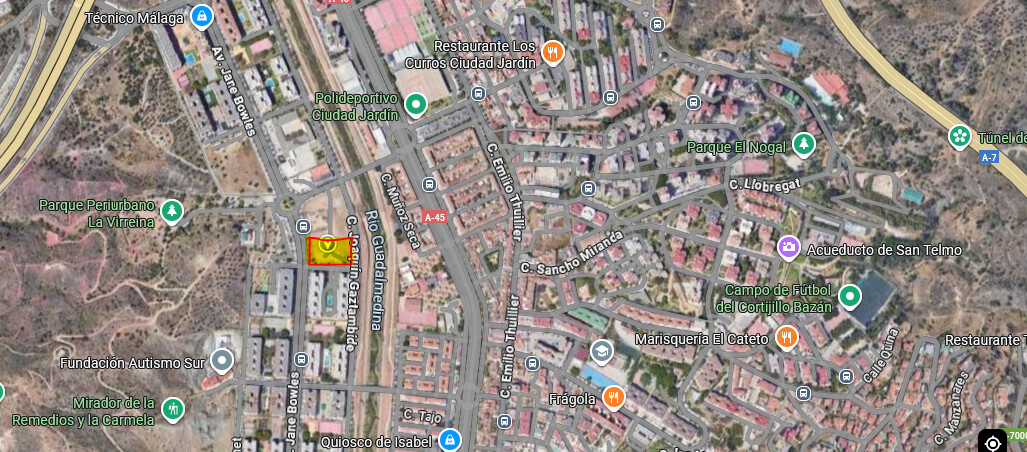Open Fundación Autismo Sur pin

coord(222,361)
